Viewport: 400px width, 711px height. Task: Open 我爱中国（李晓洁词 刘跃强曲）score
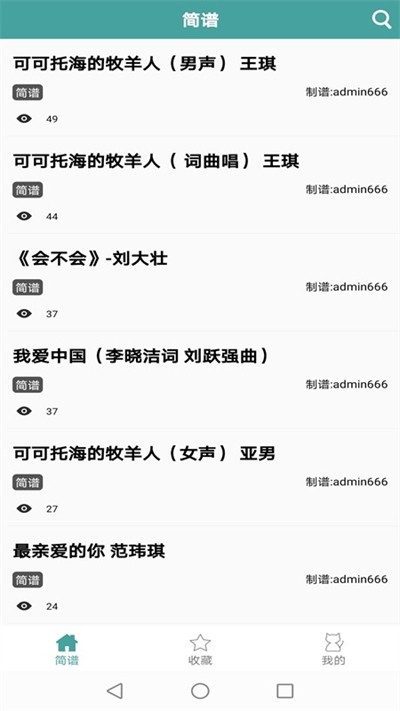click(200, 380)
